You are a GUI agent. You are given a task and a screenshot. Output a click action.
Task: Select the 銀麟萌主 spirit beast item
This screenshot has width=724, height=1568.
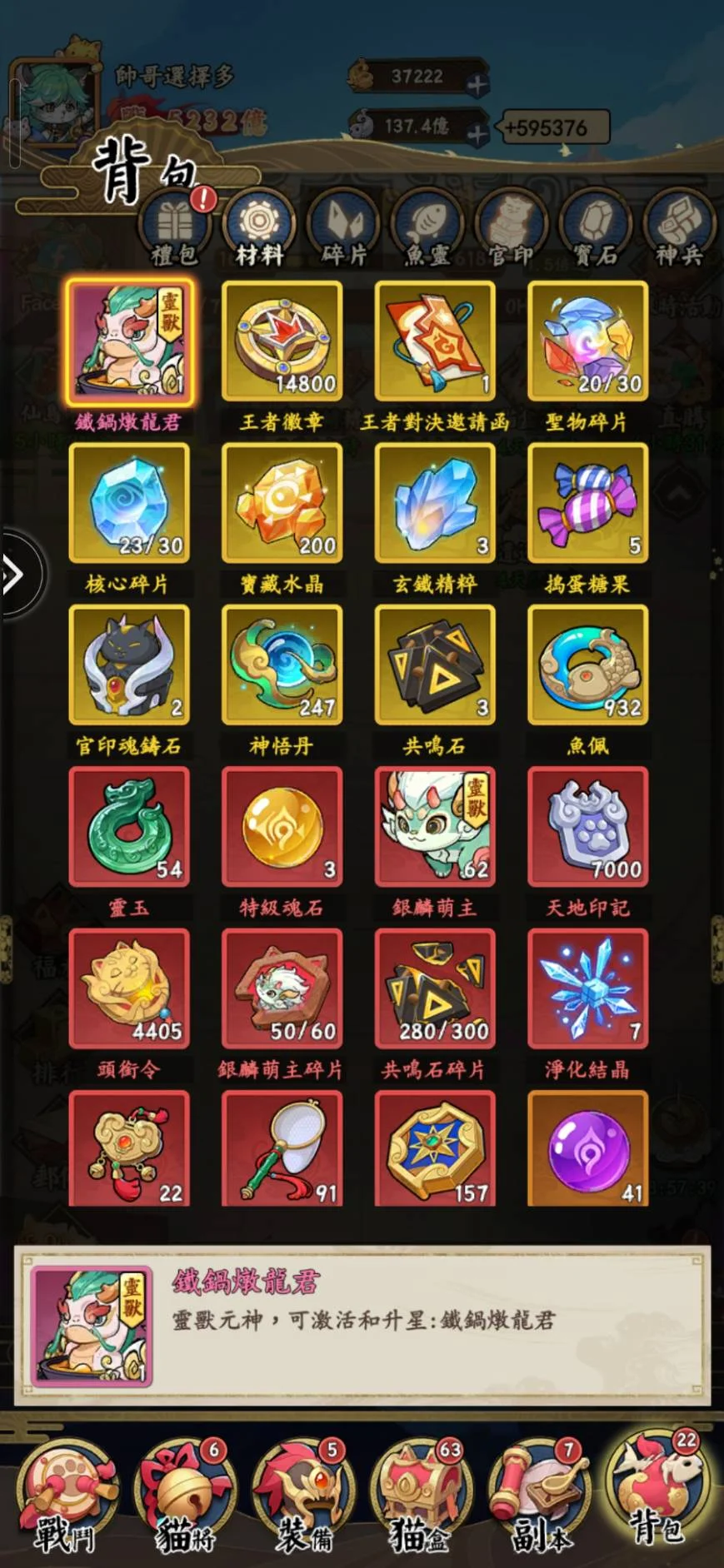tap(435, 826)
